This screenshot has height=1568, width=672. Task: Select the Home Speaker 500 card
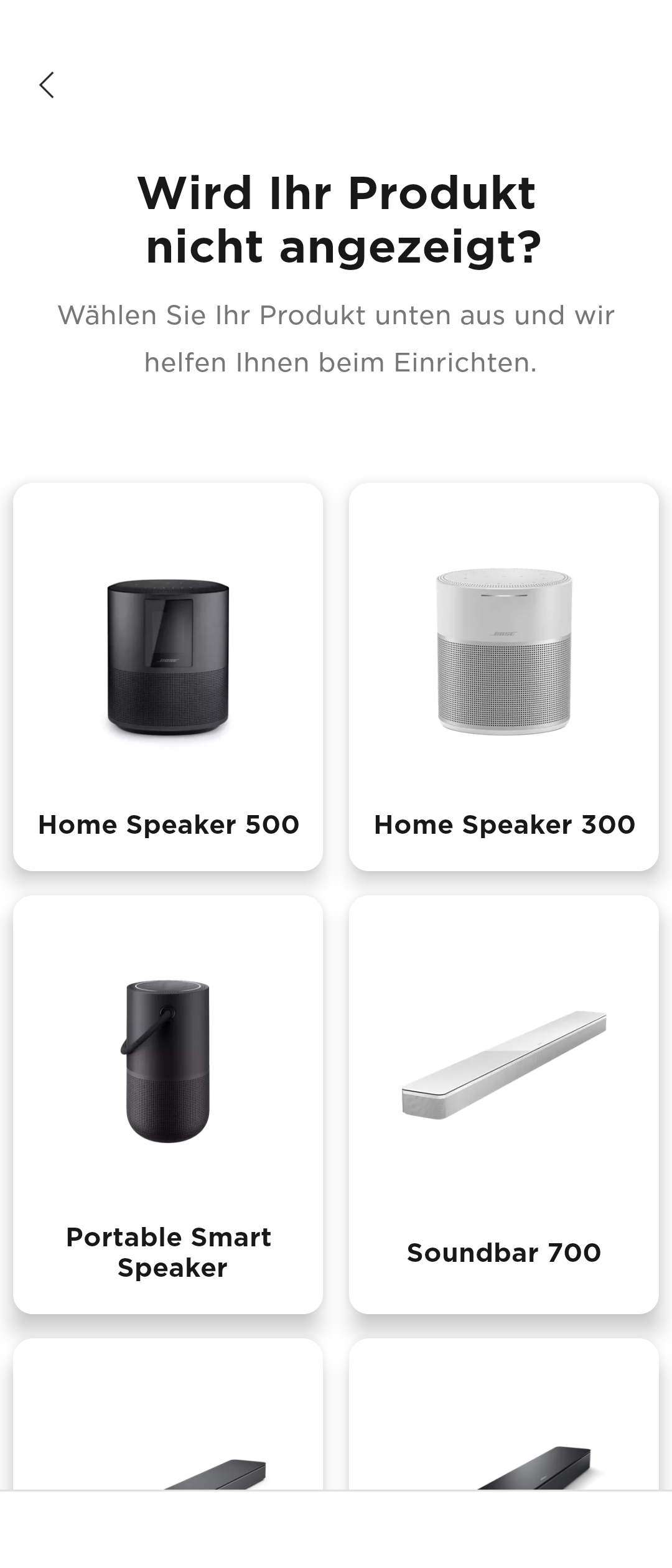pos(168,676)
